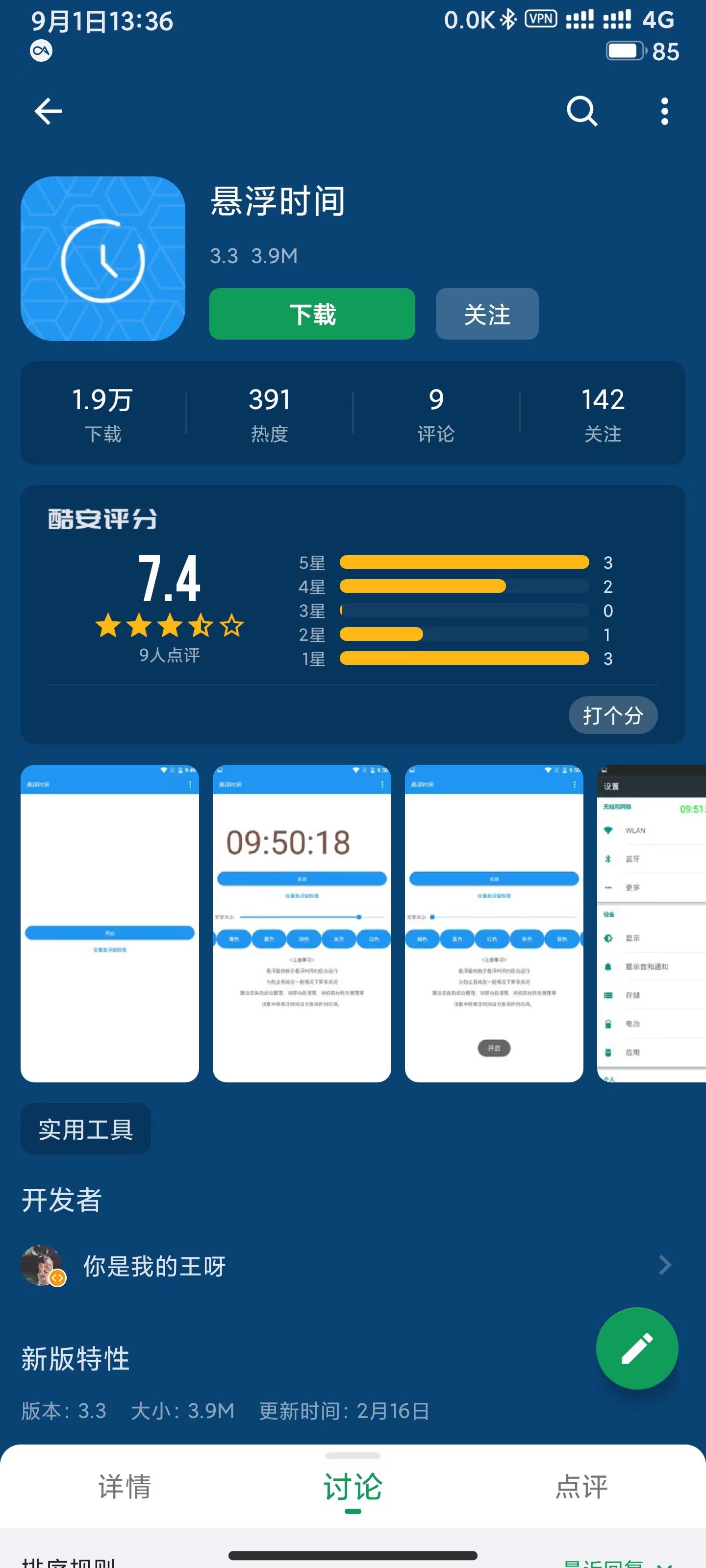Switch to the 点评 tab

581,1487
